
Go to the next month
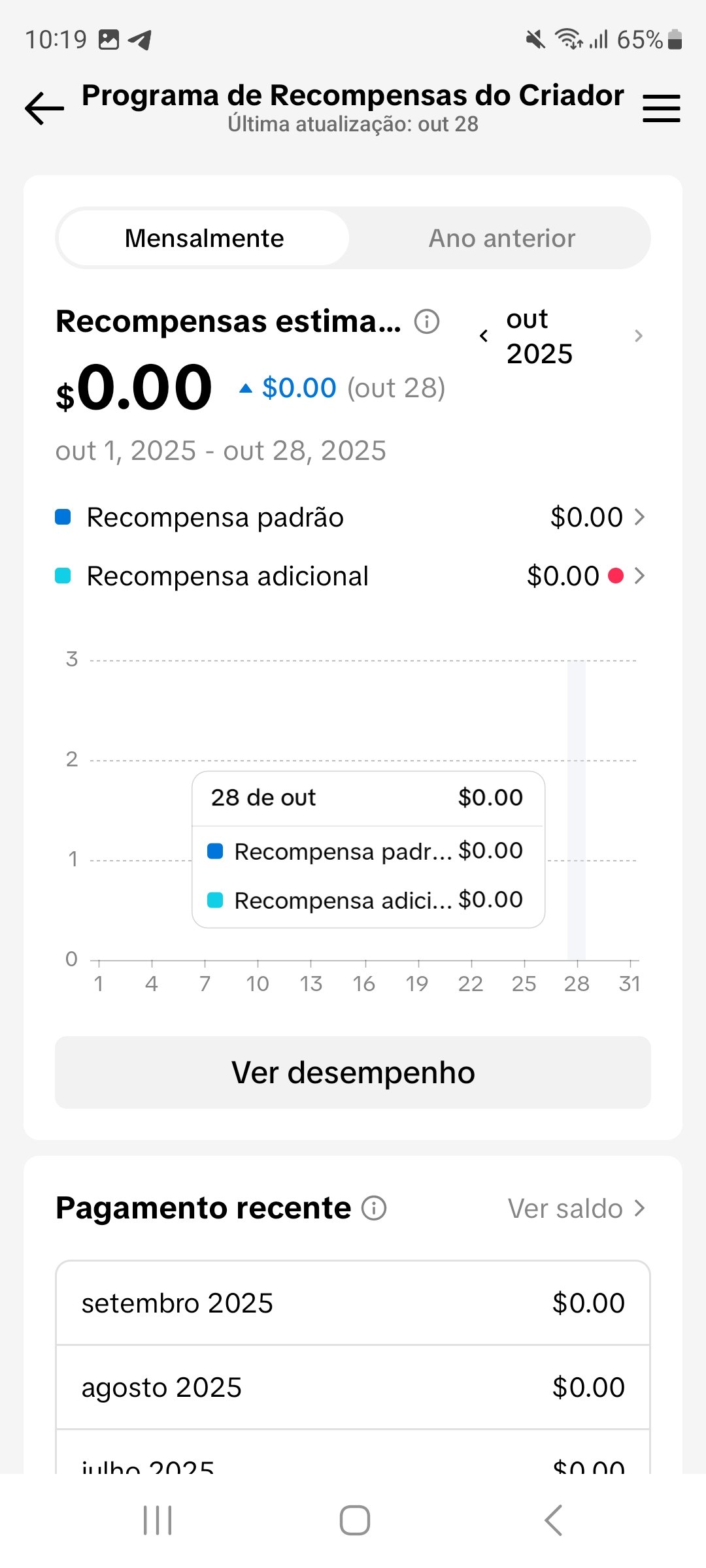(x=639, y=336)
